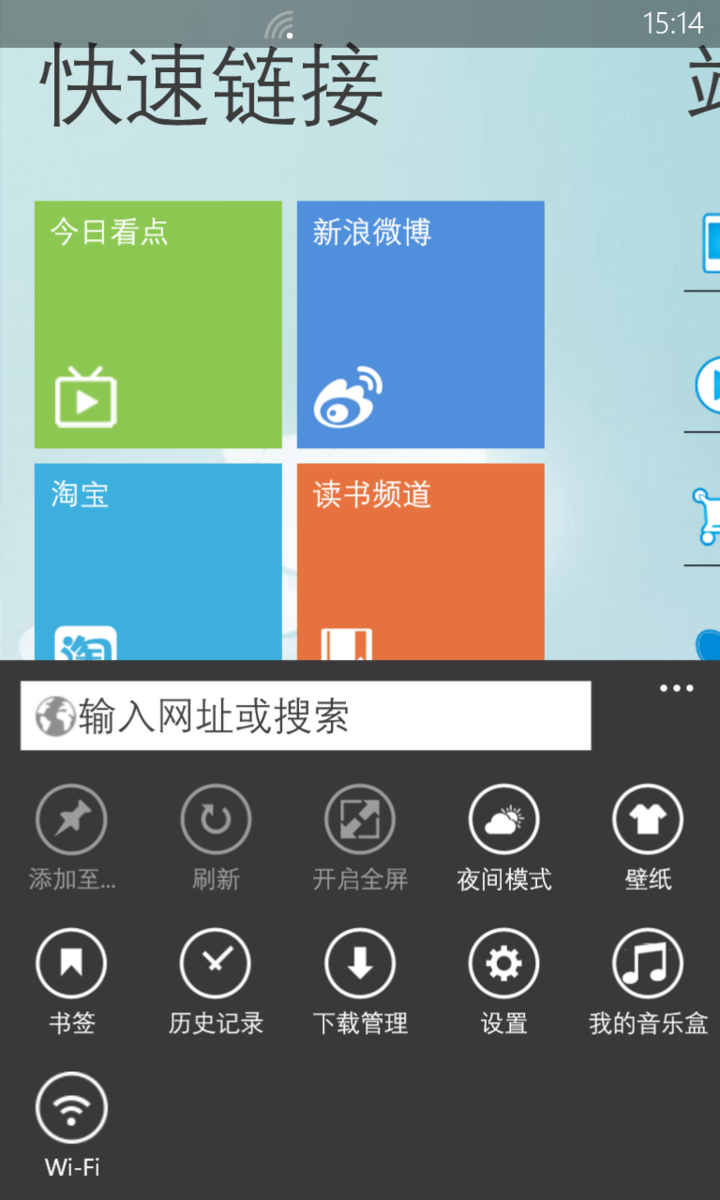Image resolution: width=720 pixels, height=1200 pixels.
Task: Open 书签 bookmarks
Action: (x=71, y=964)
